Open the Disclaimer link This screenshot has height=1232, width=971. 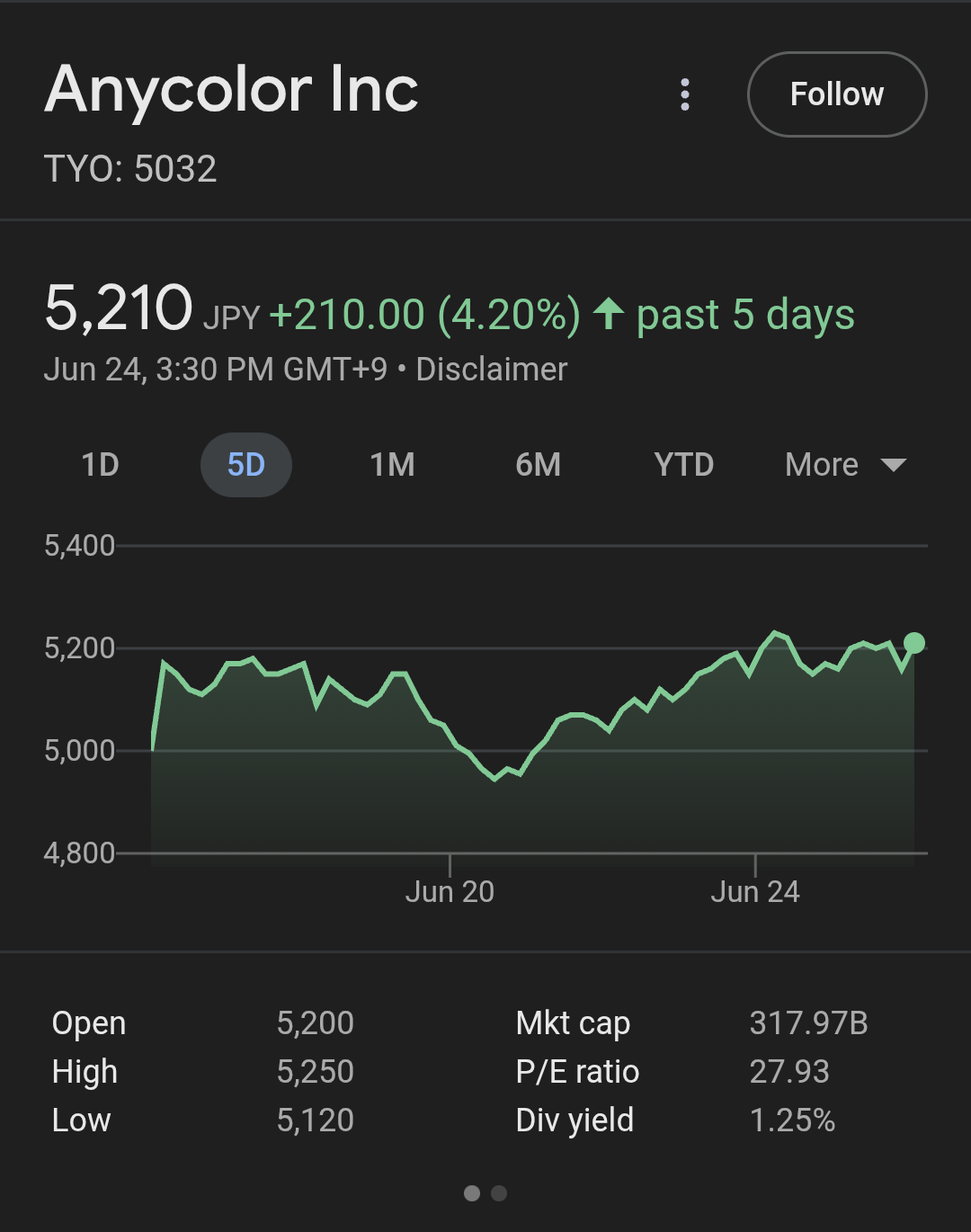[x=491, y=370]
